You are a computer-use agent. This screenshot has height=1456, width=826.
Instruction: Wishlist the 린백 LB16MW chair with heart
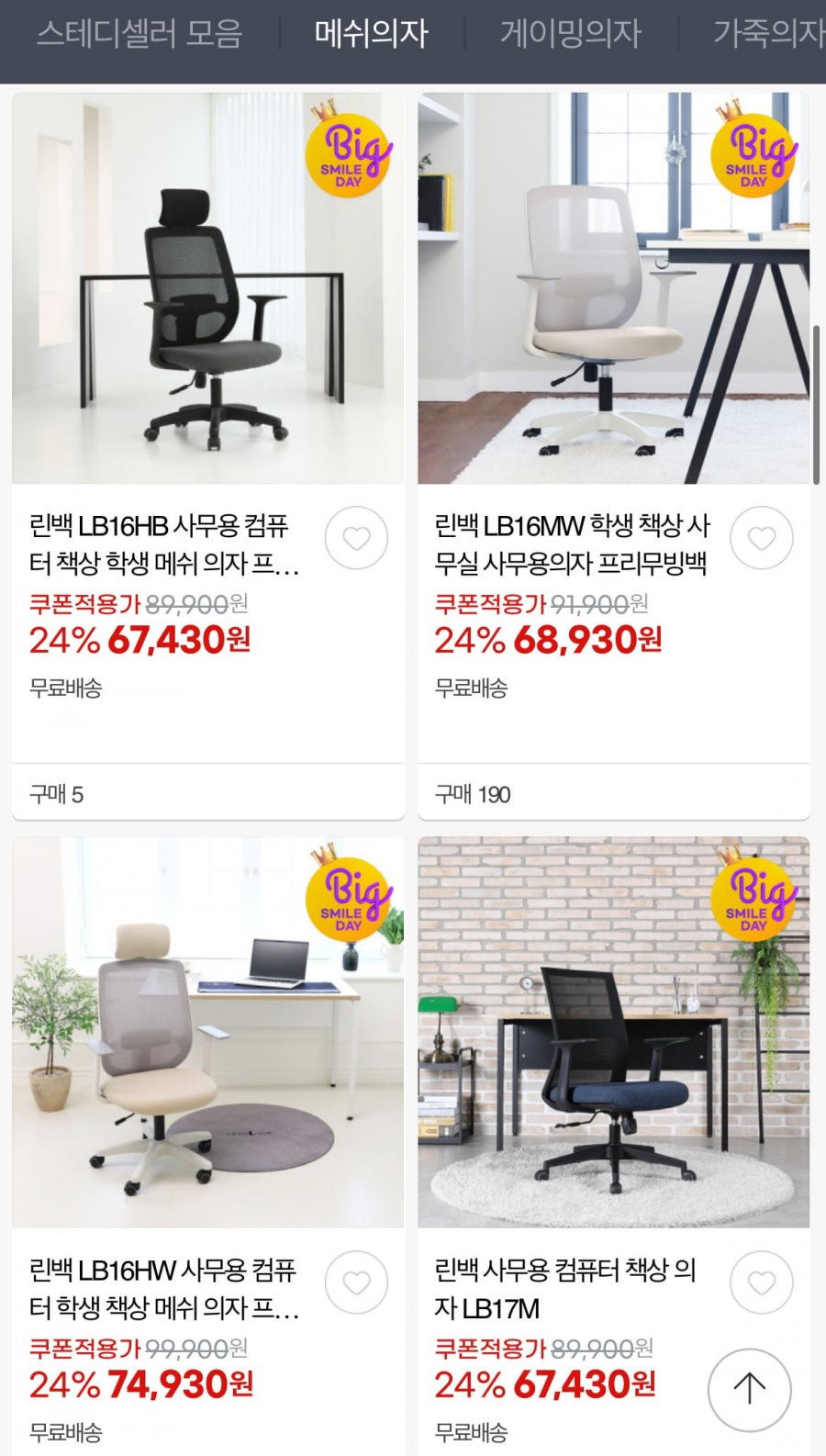(x=762, y=538)
